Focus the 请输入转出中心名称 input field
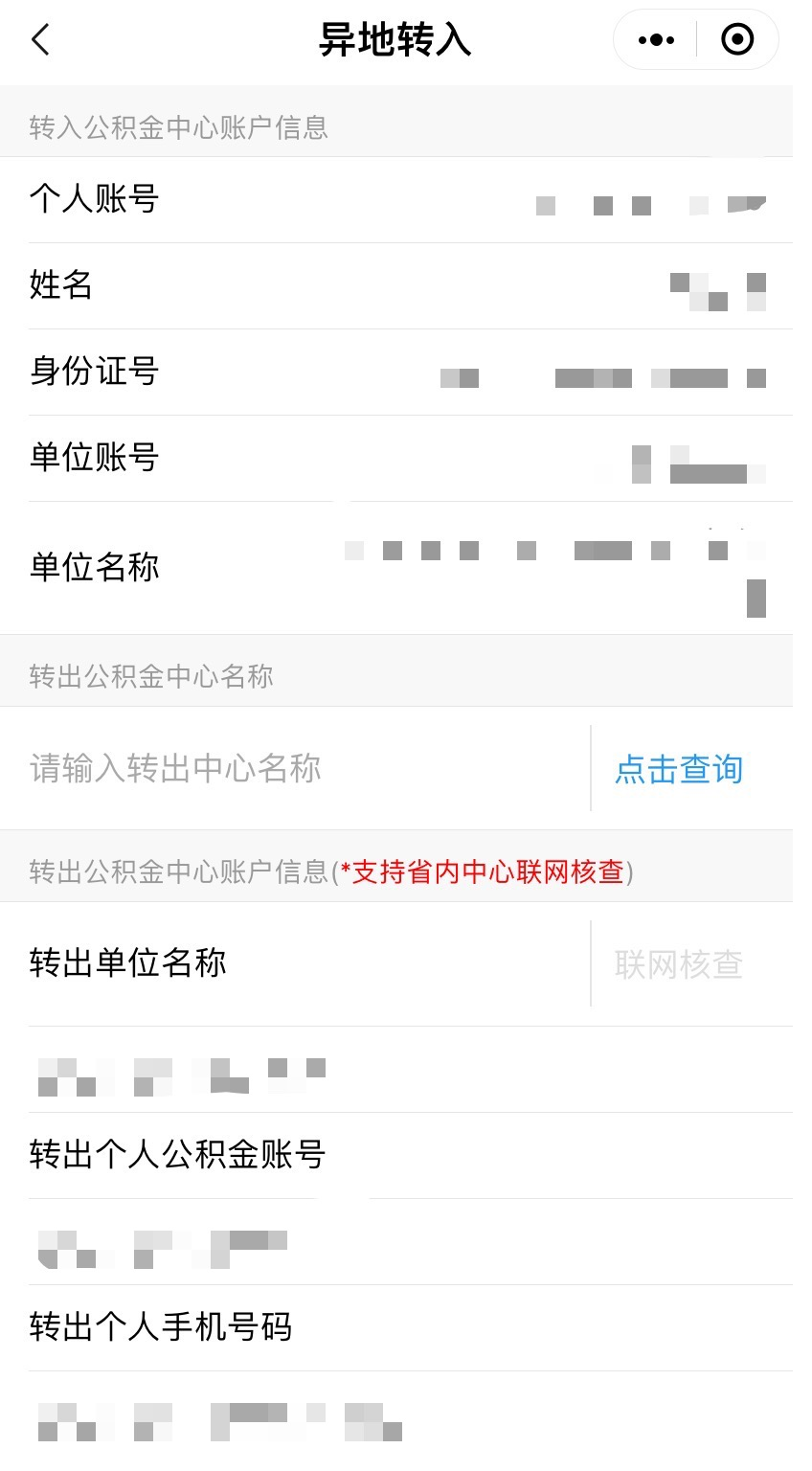This screenshot has height=1471, width=812. tap(297, 769)
